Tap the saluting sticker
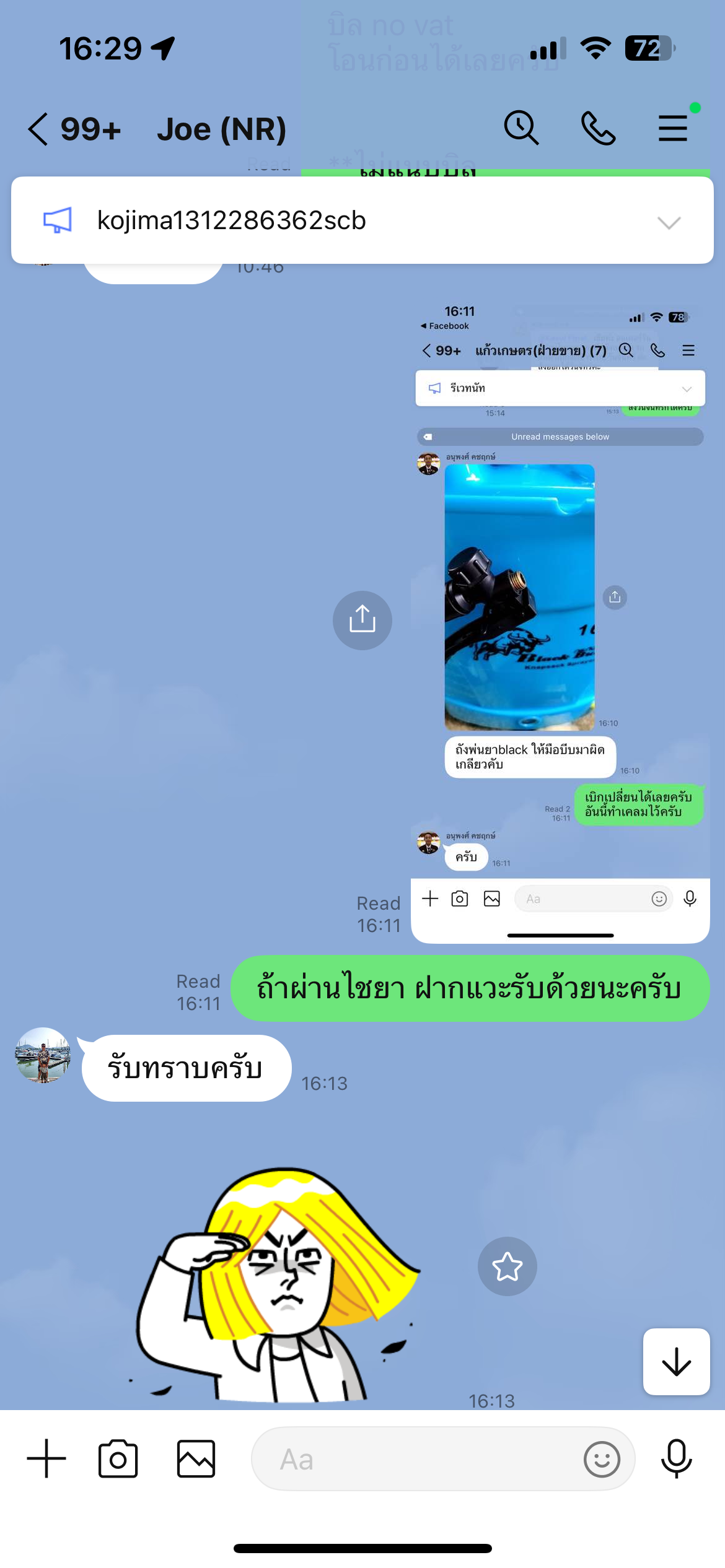Viewport: 725px width, 1568px height. tap(279, 1285)
